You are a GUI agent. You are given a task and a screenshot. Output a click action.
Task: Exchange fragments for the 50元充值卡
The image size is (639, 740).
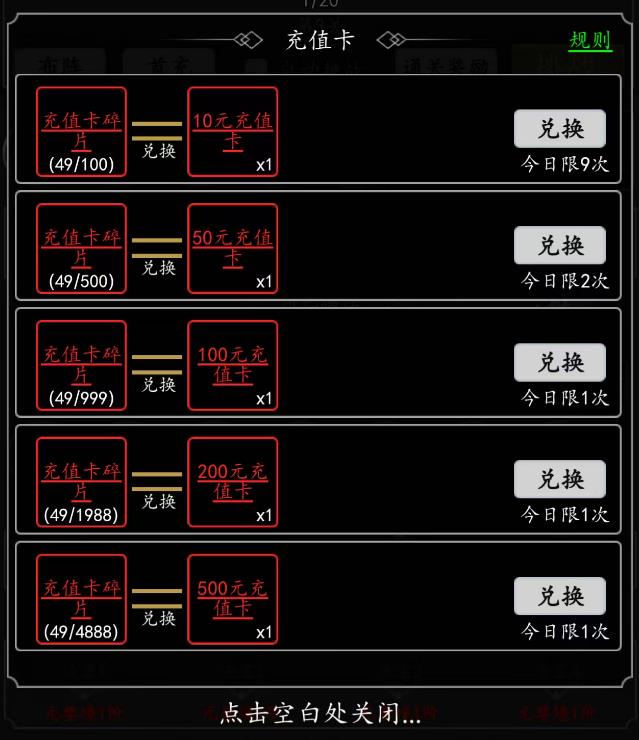(560, 246)
